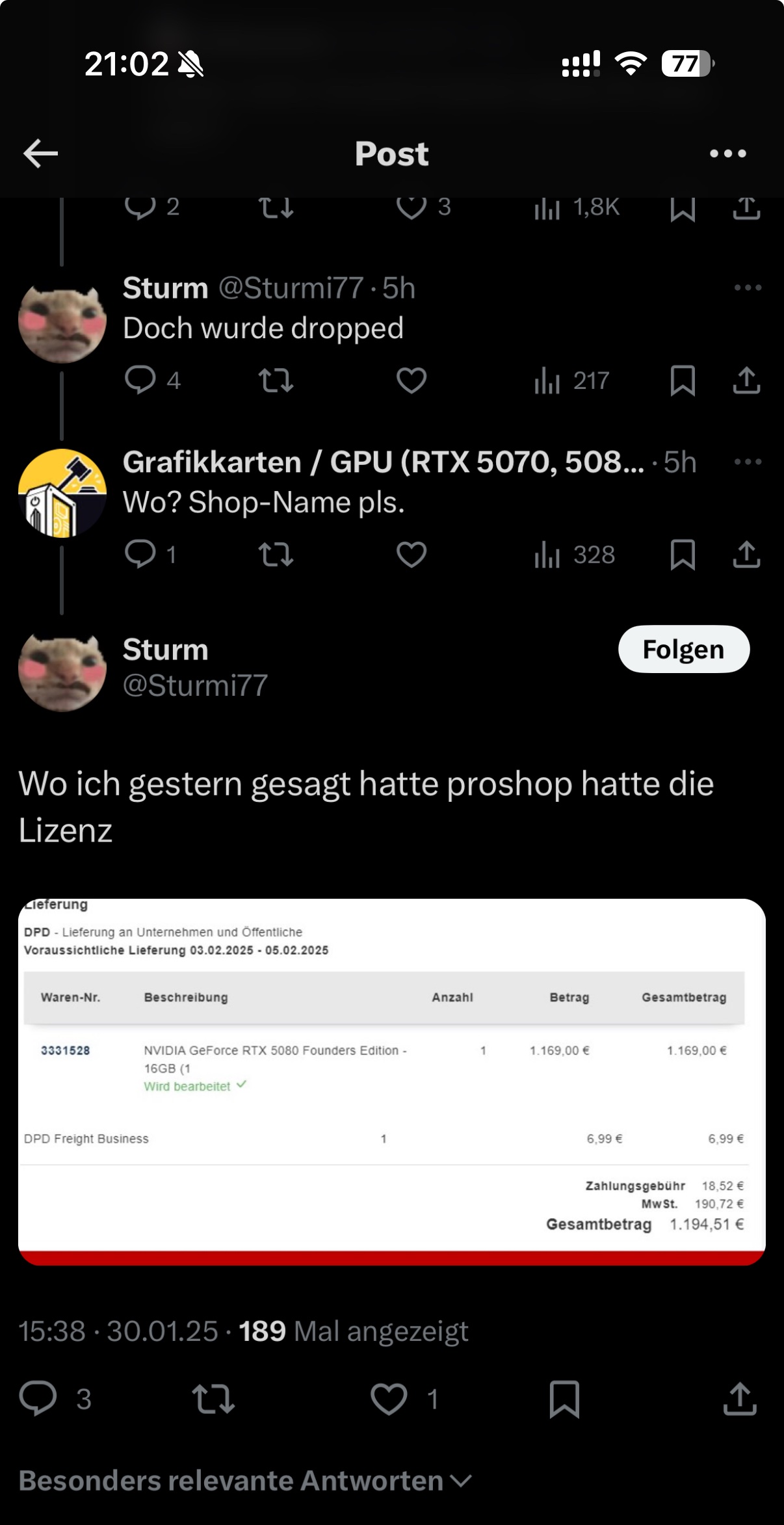This screenshot has height=1525, width=784.
Task: Like the "Doch wurde dropped" reply
Action: (x=412, y=380)
